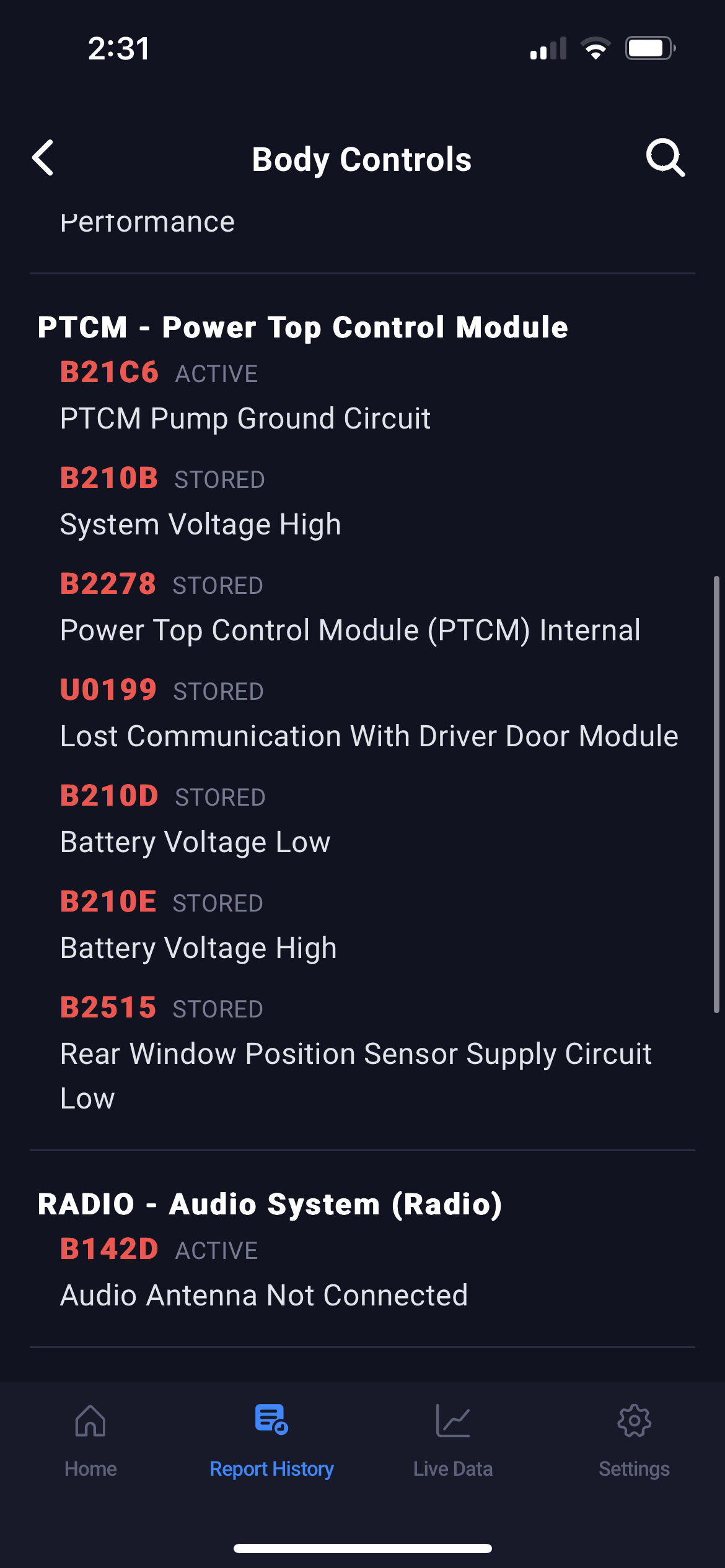Open code B142D Audio Antenna Not Connected
This screenshot has width=725, height=1568.
(x=264, y=1273)
